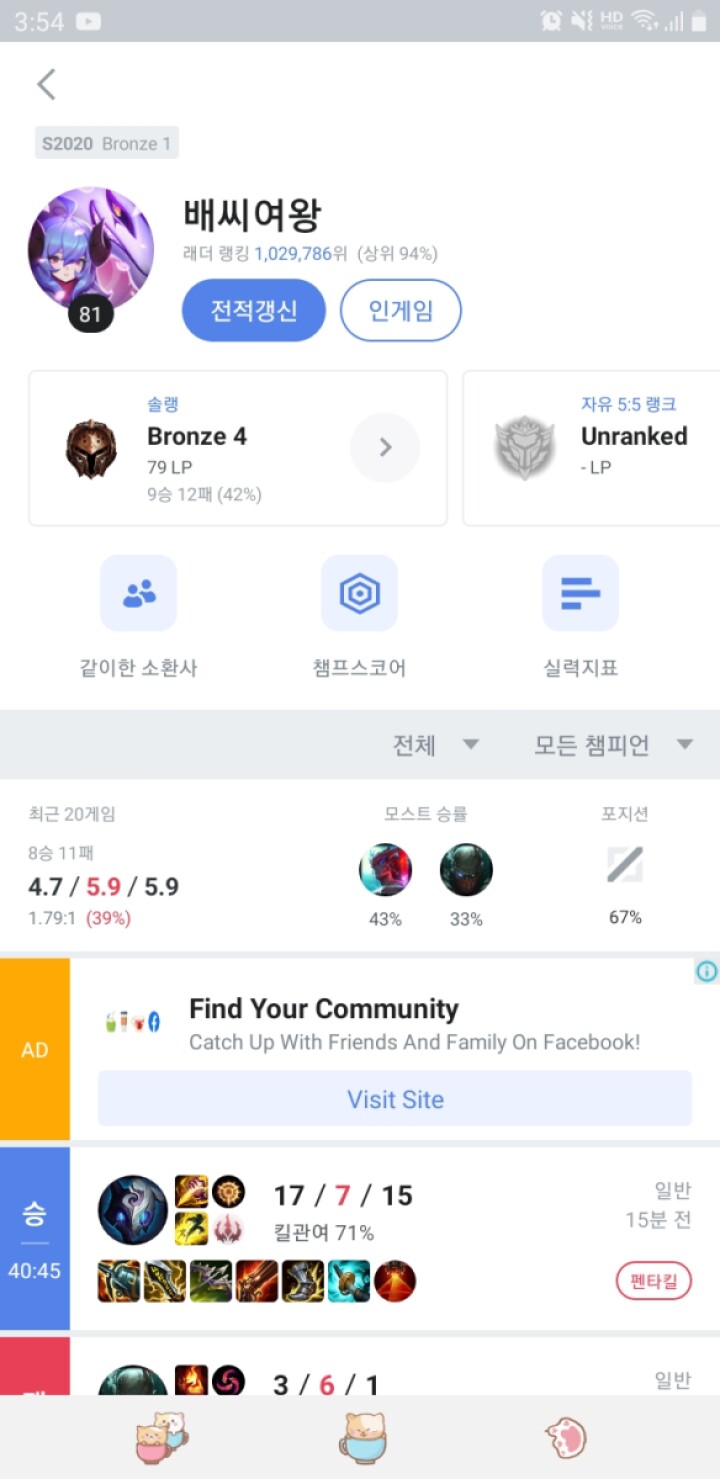Tap the cat paw bottom icon
The height and width of the screenshot is (1479, 720).
point(566,1438)
